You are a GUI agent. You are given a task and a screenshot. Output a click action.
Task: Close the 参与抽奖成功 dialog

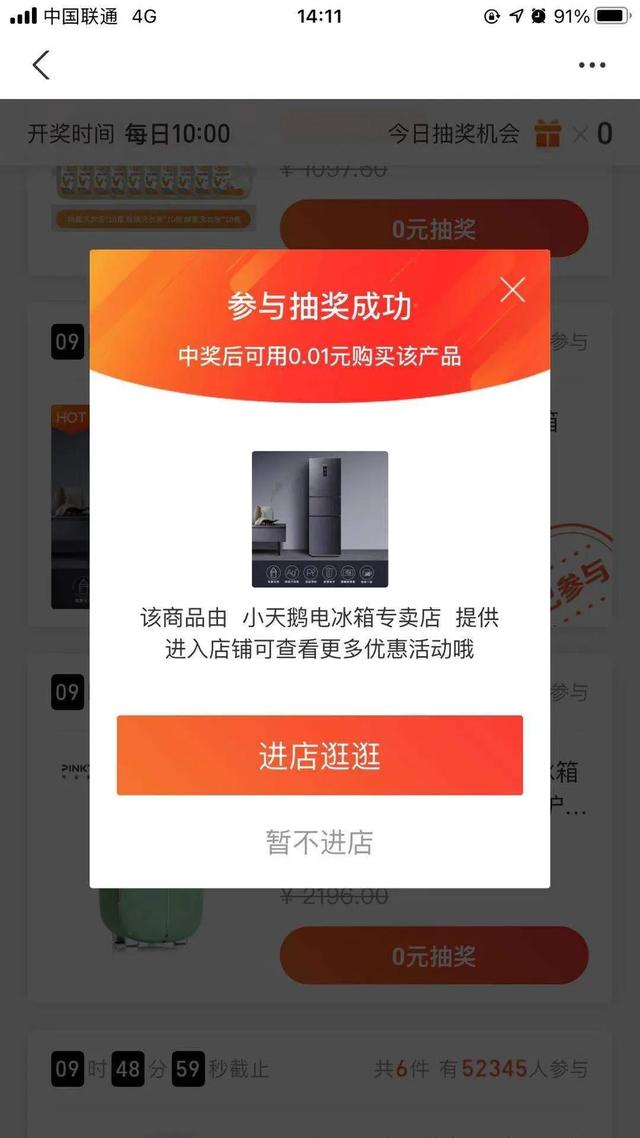[x=512, y=290]
